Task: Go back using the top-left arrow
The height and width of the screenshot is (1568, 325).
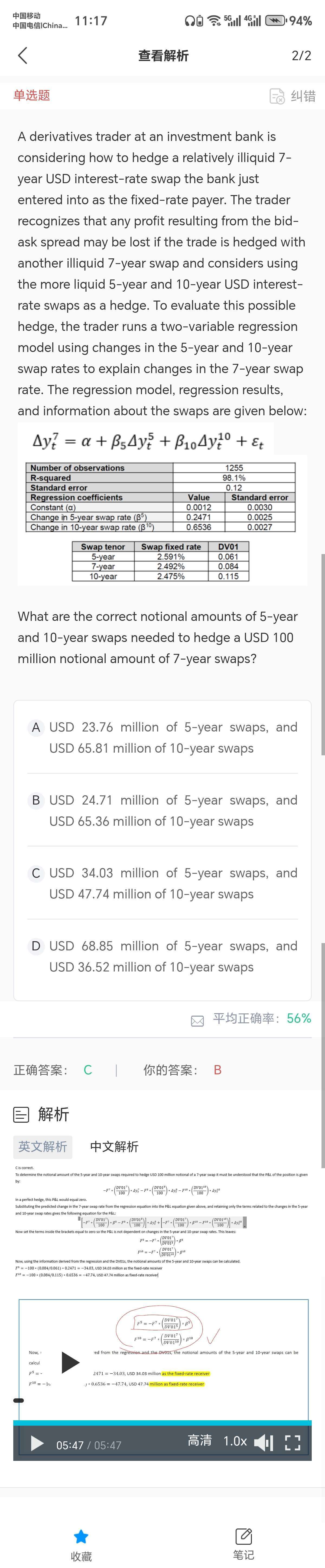Action: pos(22,55)
